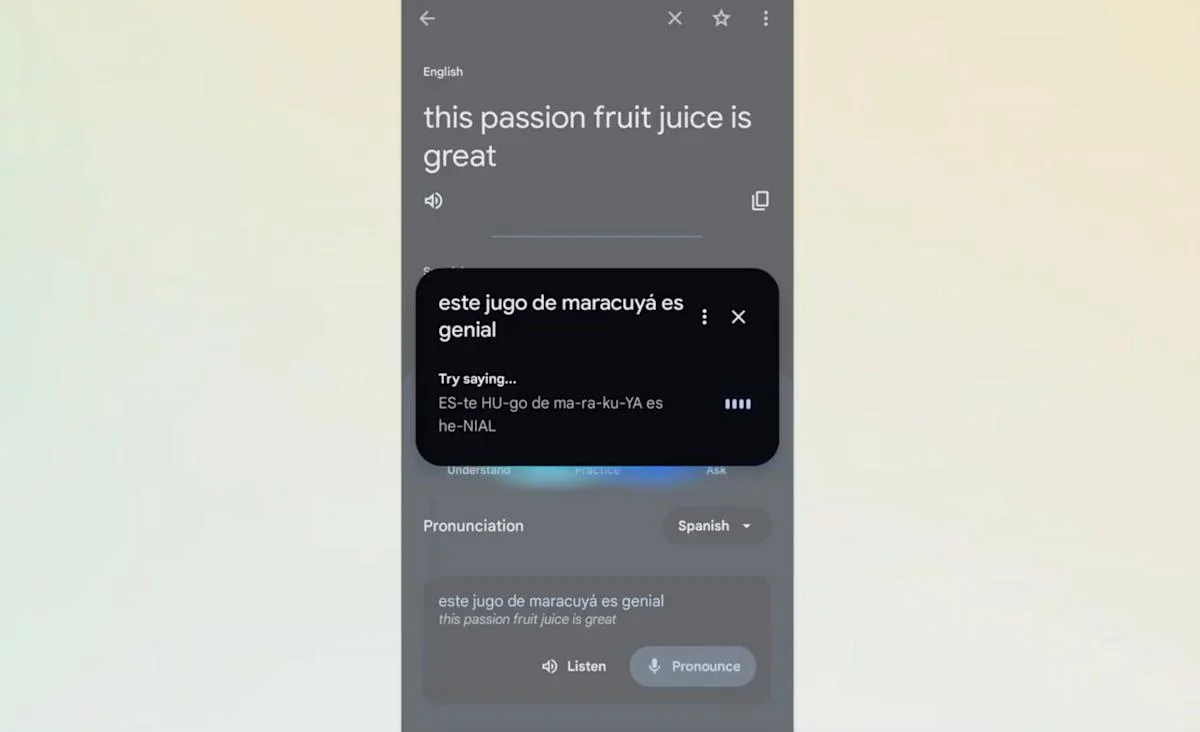Start the Pronounce microphone practice

click(693, 666)
